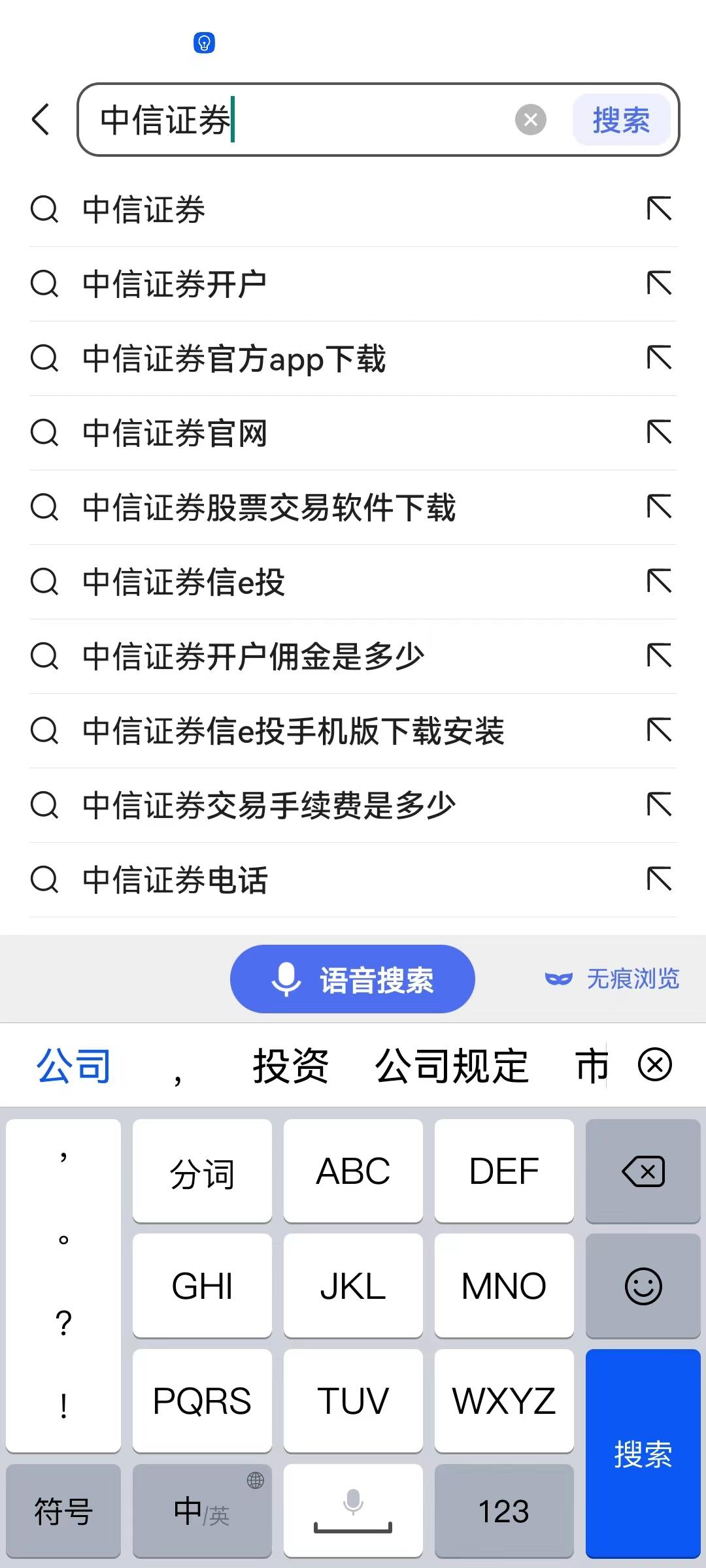Choose the suggestion 中信证券官网
This screenshot has width=706, height=1568.
(x=175, y=433)
